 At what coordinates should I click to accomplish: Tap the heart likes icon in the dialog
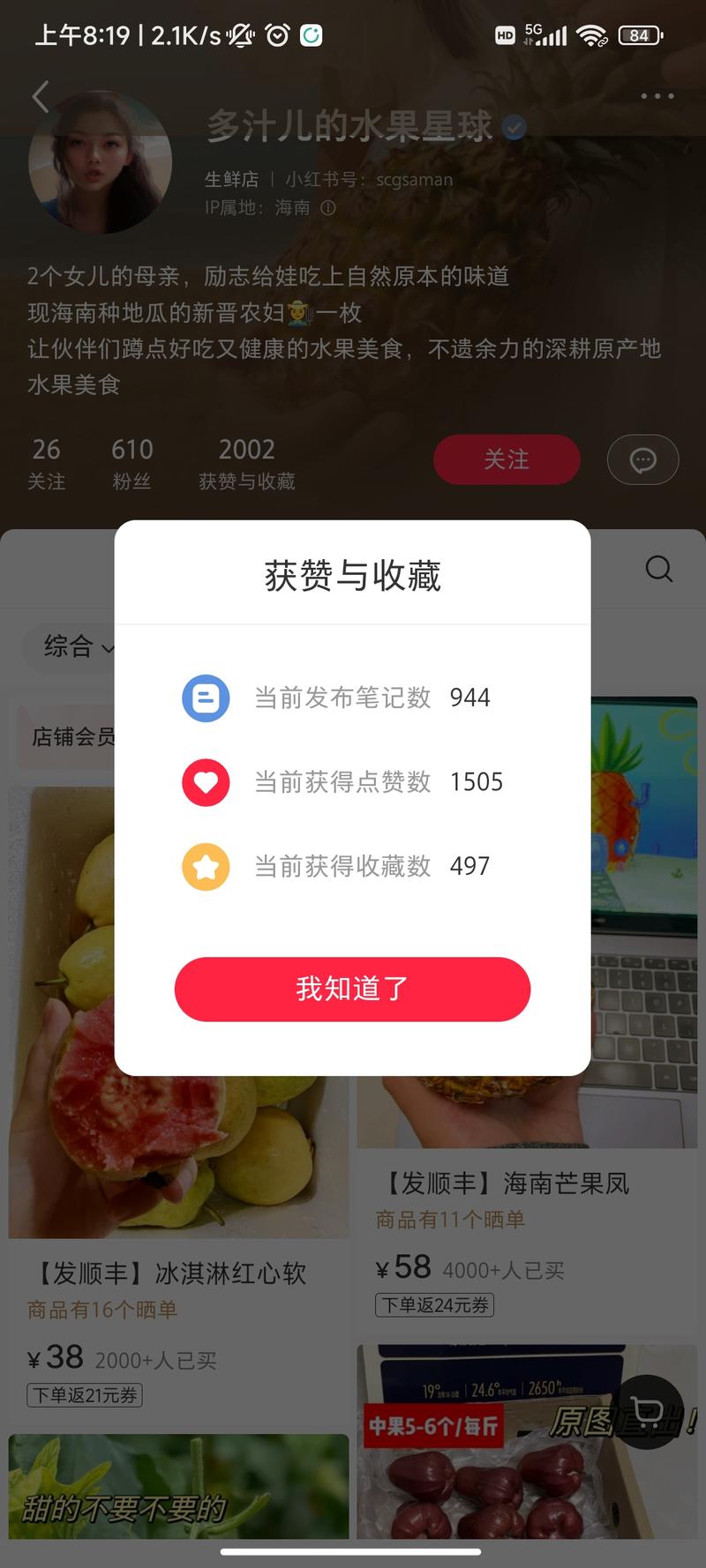pos(206,782)
